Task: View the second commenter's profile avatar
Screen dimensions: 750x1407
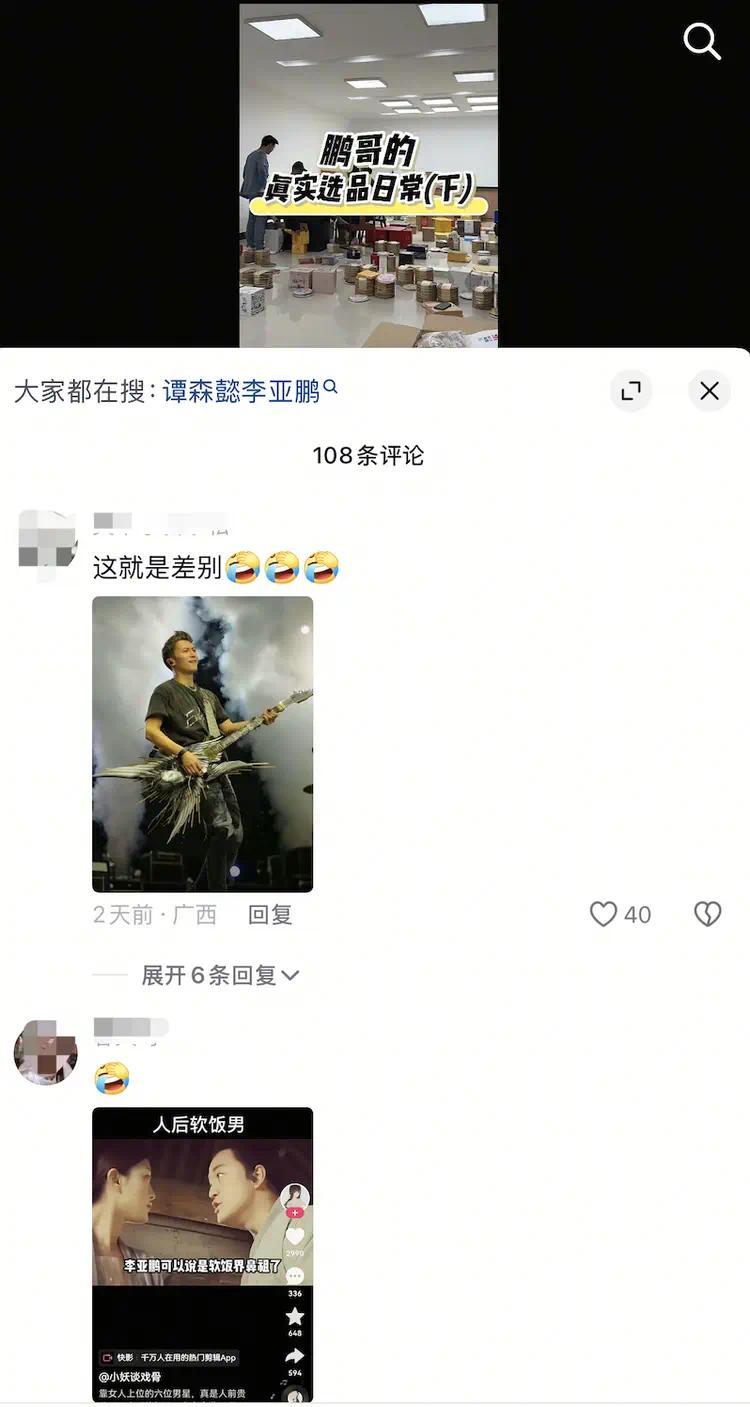Action: point(46,1052)
